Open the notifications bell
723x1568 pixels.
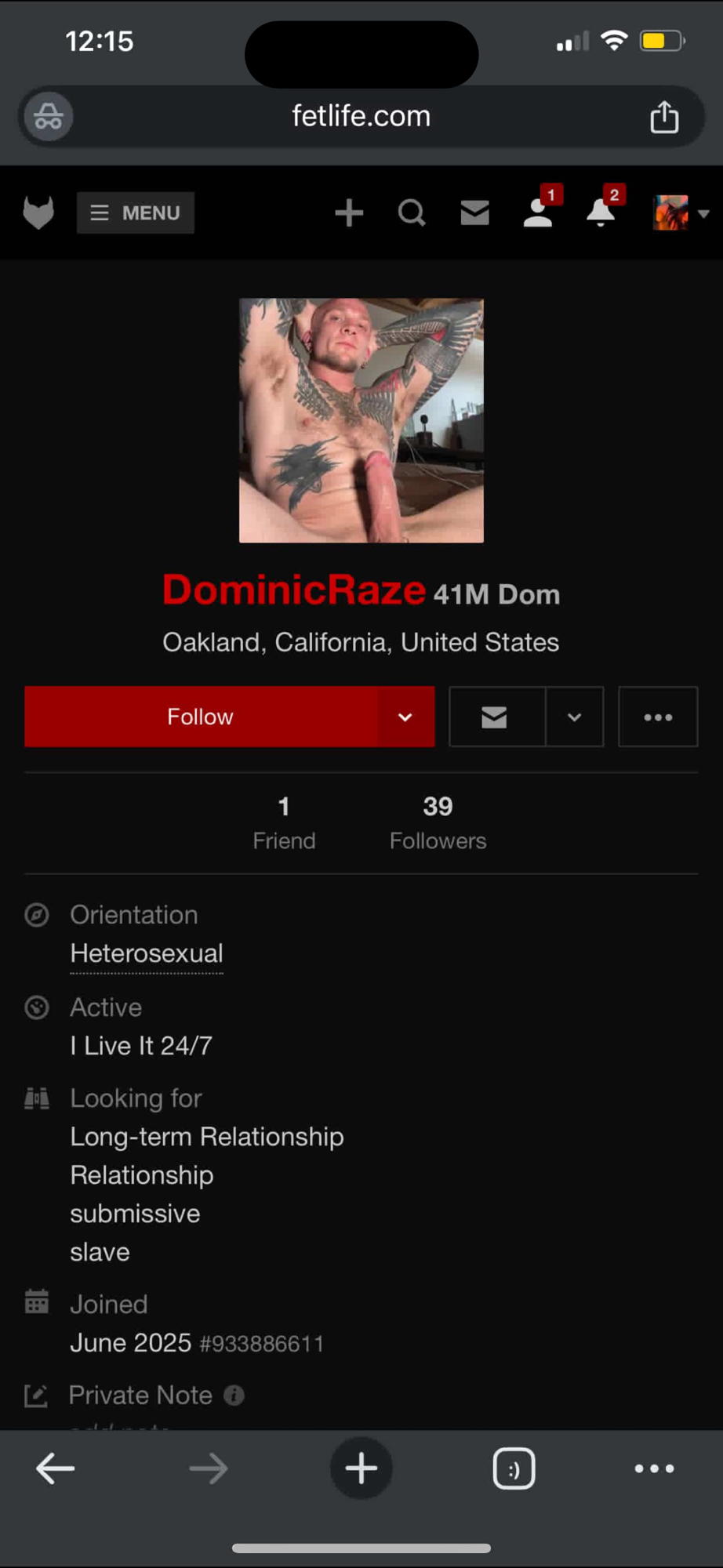(601, 212)
